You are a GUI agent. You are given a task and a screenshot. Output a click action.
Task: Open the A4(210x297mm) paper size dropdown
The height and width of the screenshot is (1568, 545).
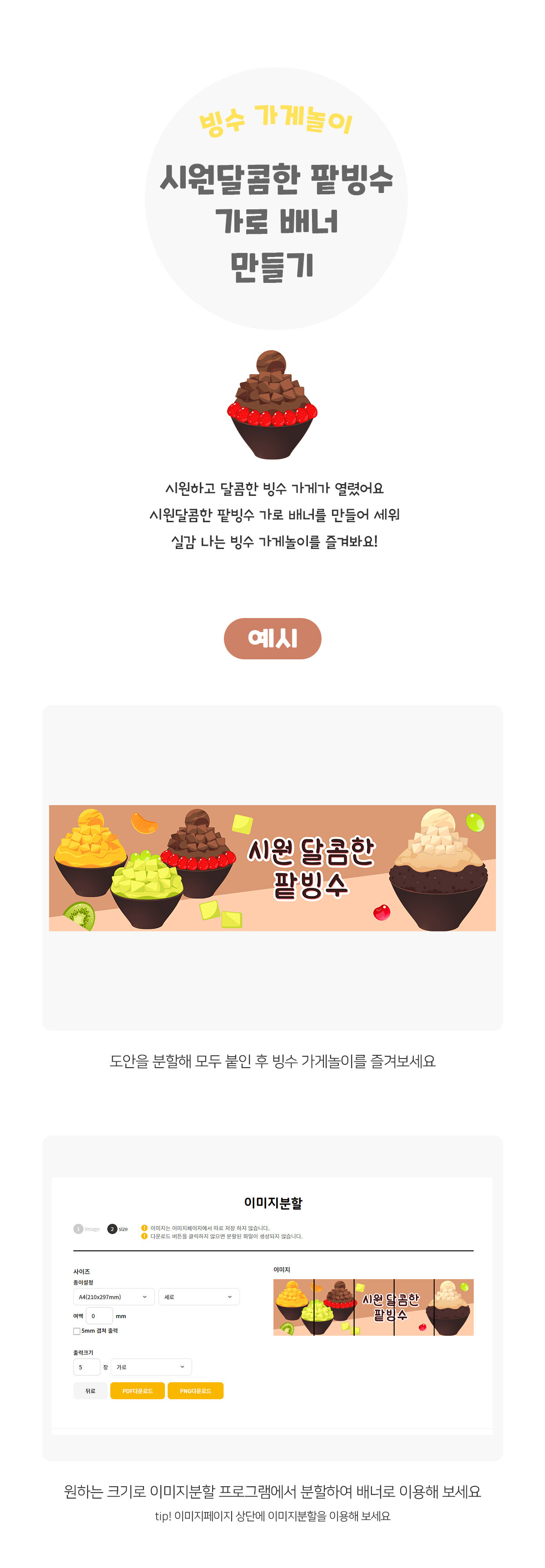click(x=113, y=1297)
